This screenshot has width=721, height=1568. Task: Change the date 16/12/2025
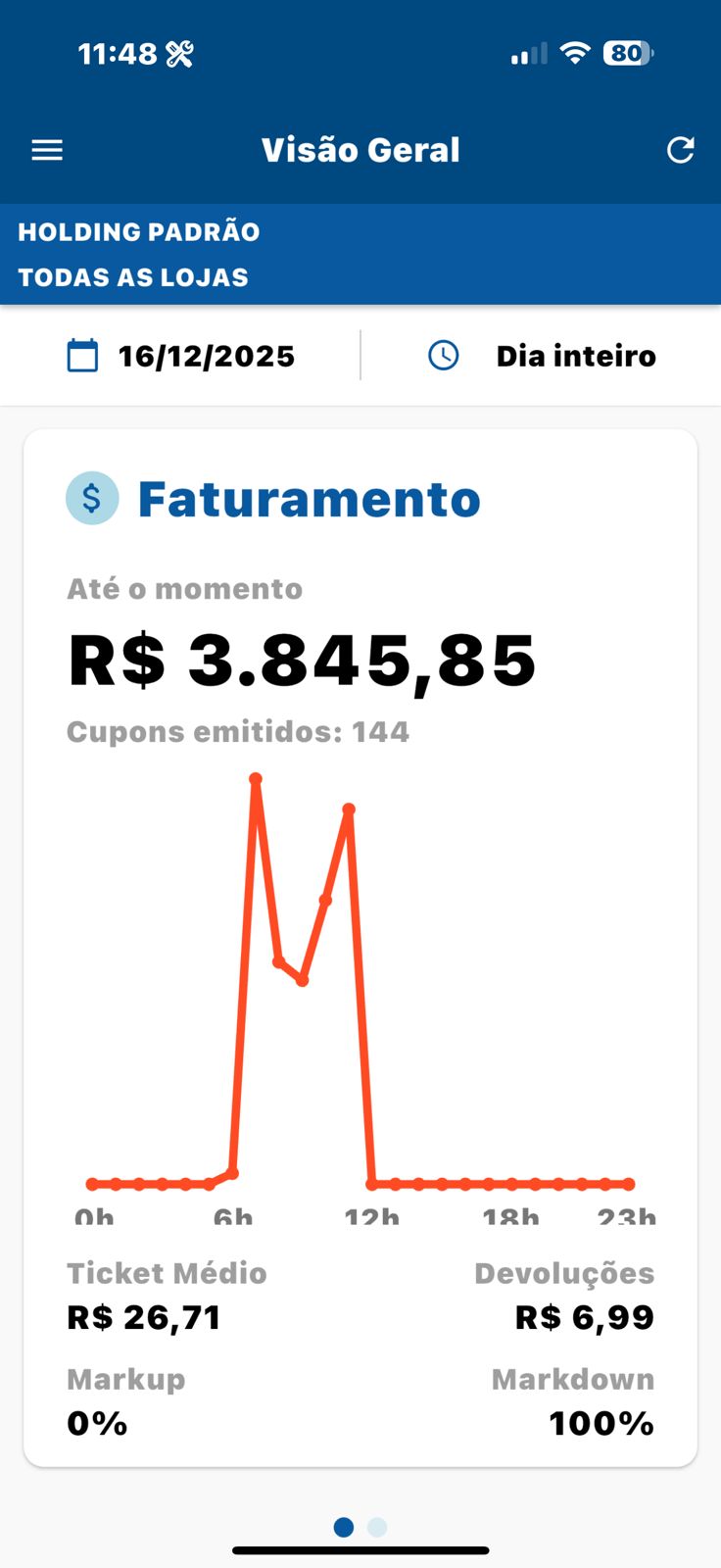click(x=182, y=356)
